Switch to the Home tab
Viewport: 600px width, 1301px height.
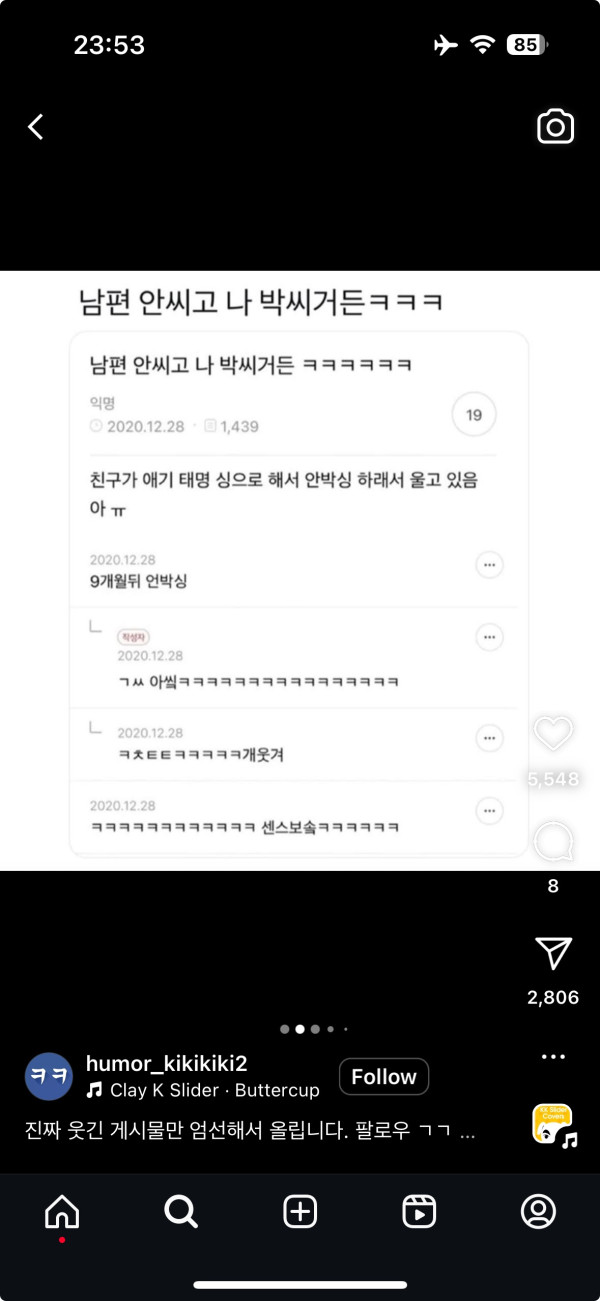[62, 1212]
